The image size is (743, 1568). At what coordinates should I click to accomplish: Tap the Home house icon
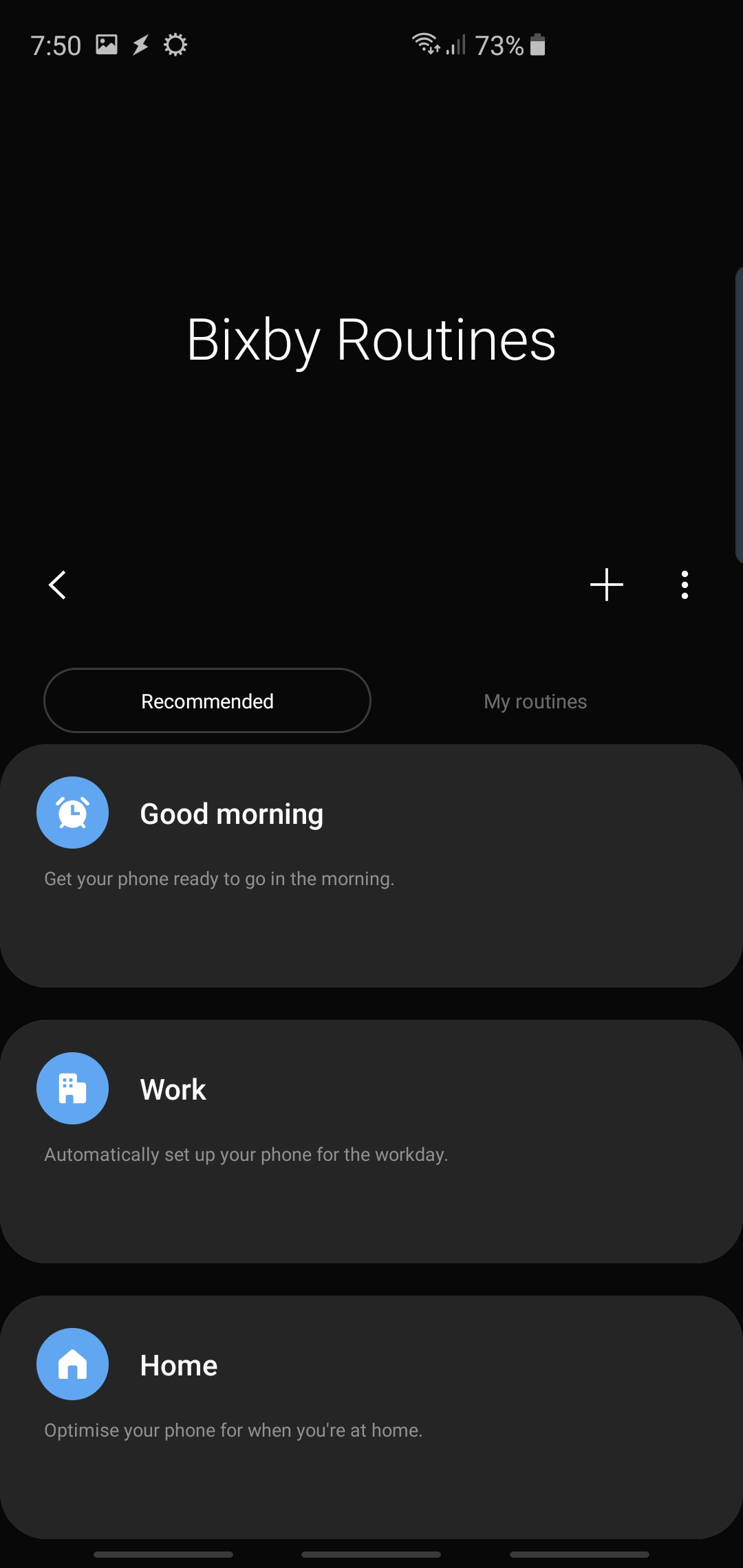73,1364
